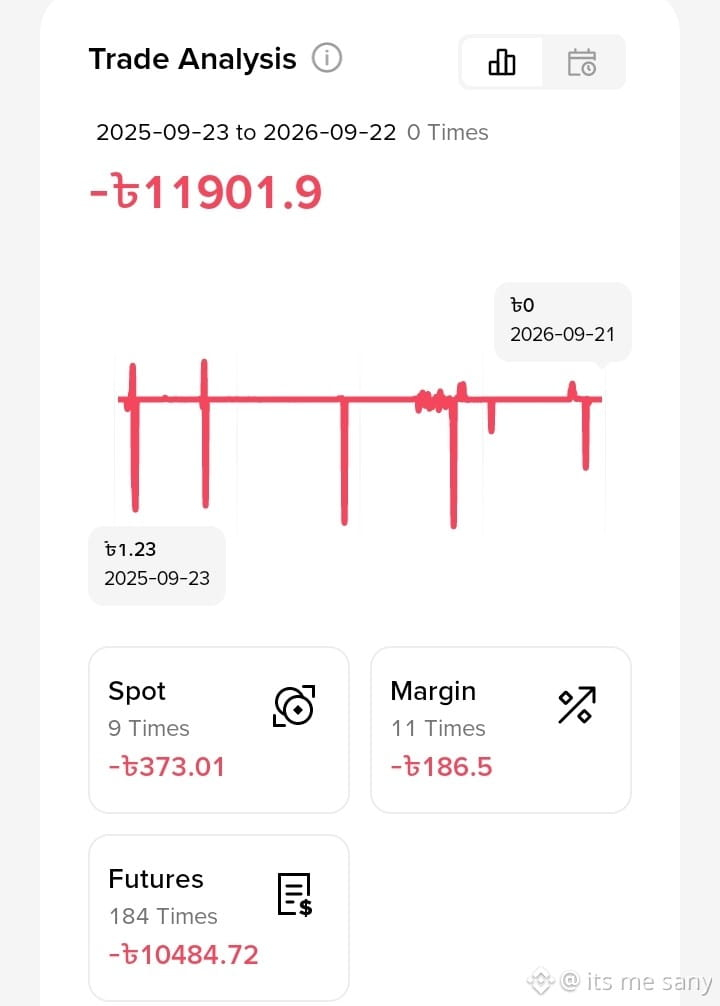This screenshot has width=720, height=1006.
Task: Switch to the bar chart view
Action: point(502,62)
